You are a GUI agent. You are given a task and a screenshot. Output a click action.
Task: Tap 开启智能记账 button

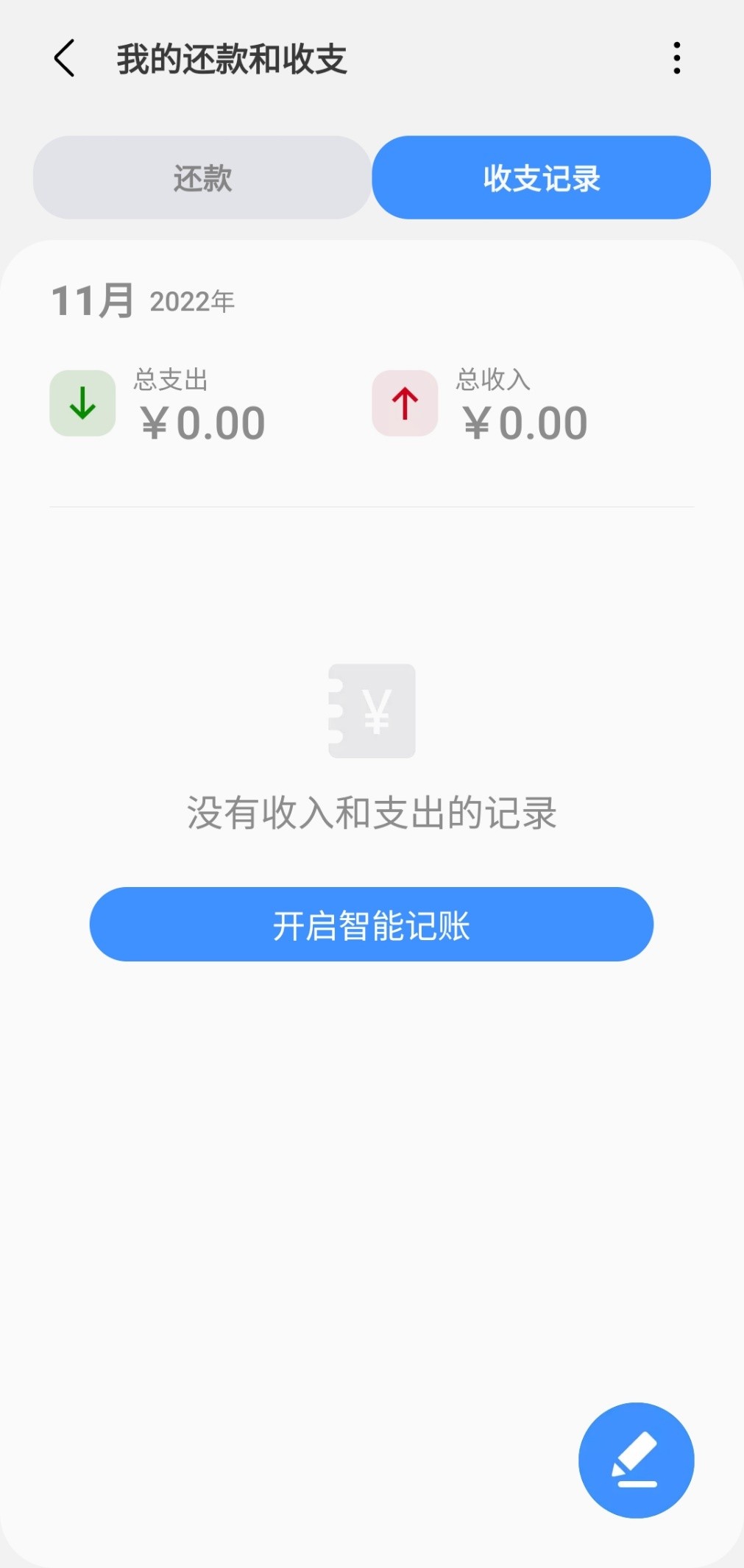371,925
